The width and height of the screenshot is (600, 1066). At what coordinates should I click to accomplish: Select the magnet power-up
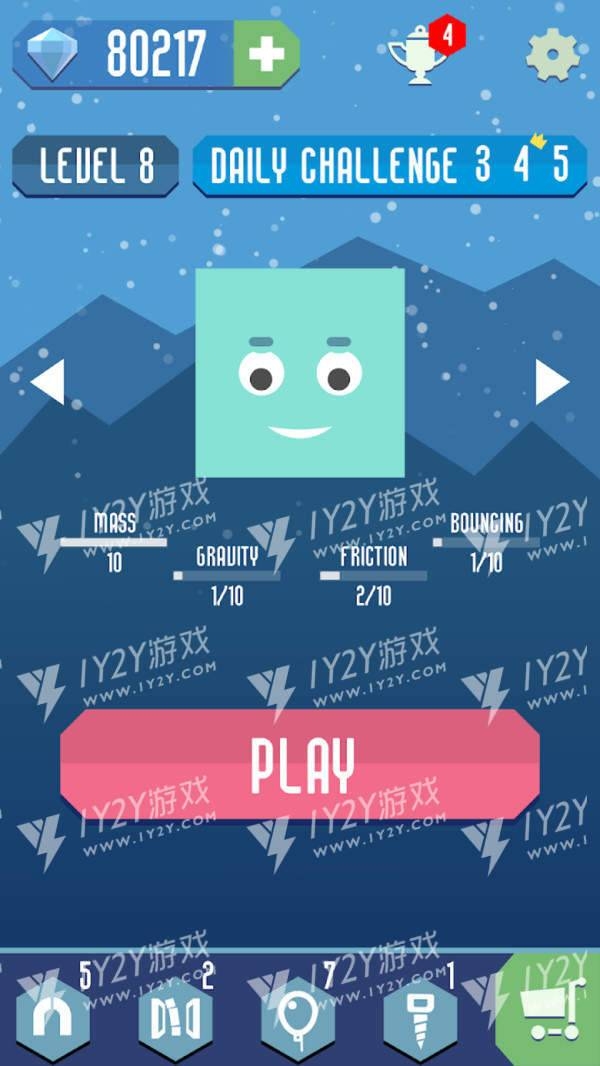53,1018
